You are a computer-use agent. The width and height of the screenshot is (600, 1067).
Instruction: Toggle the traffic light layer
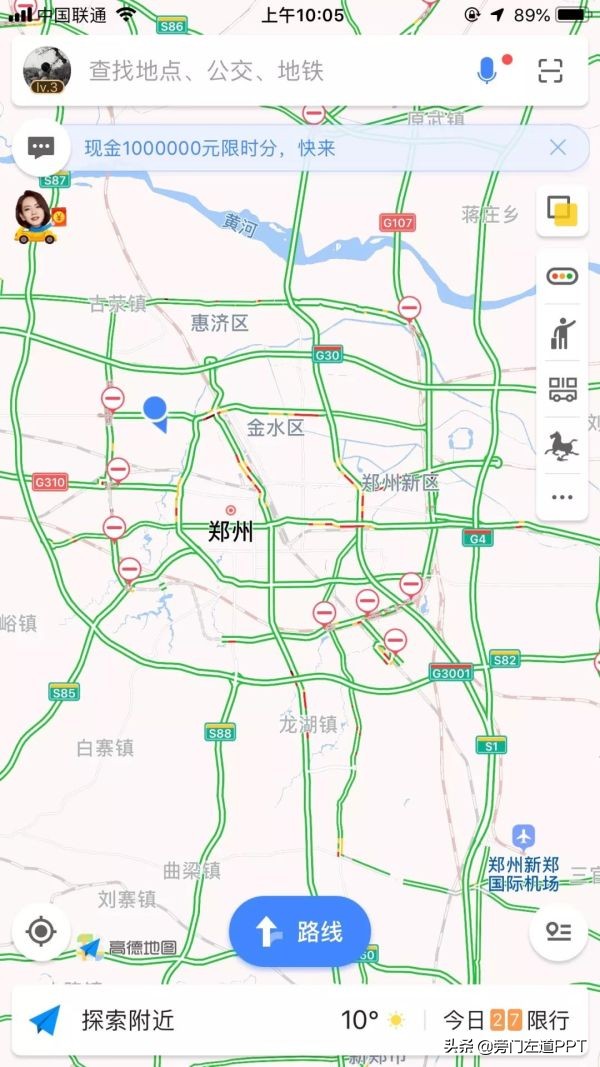coord(561,276)
